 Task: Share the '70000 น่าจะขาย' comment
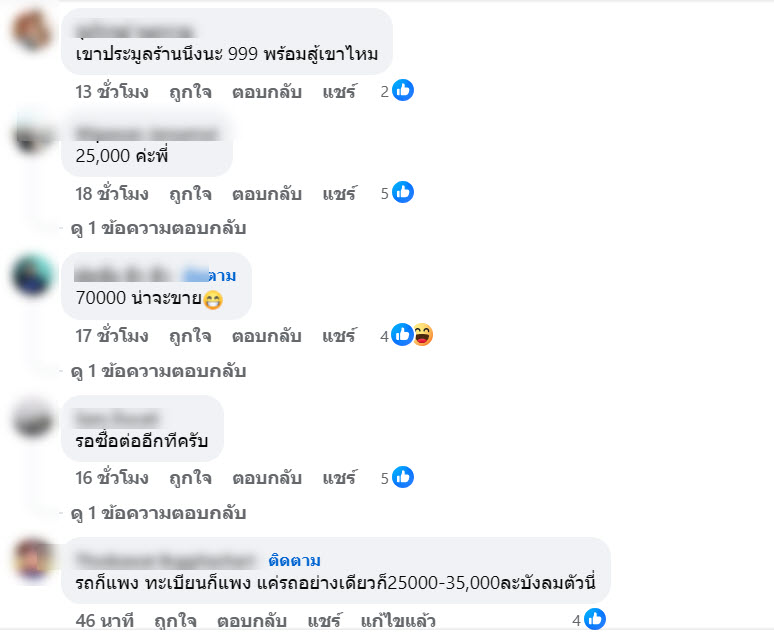click(x=339, y=336)
